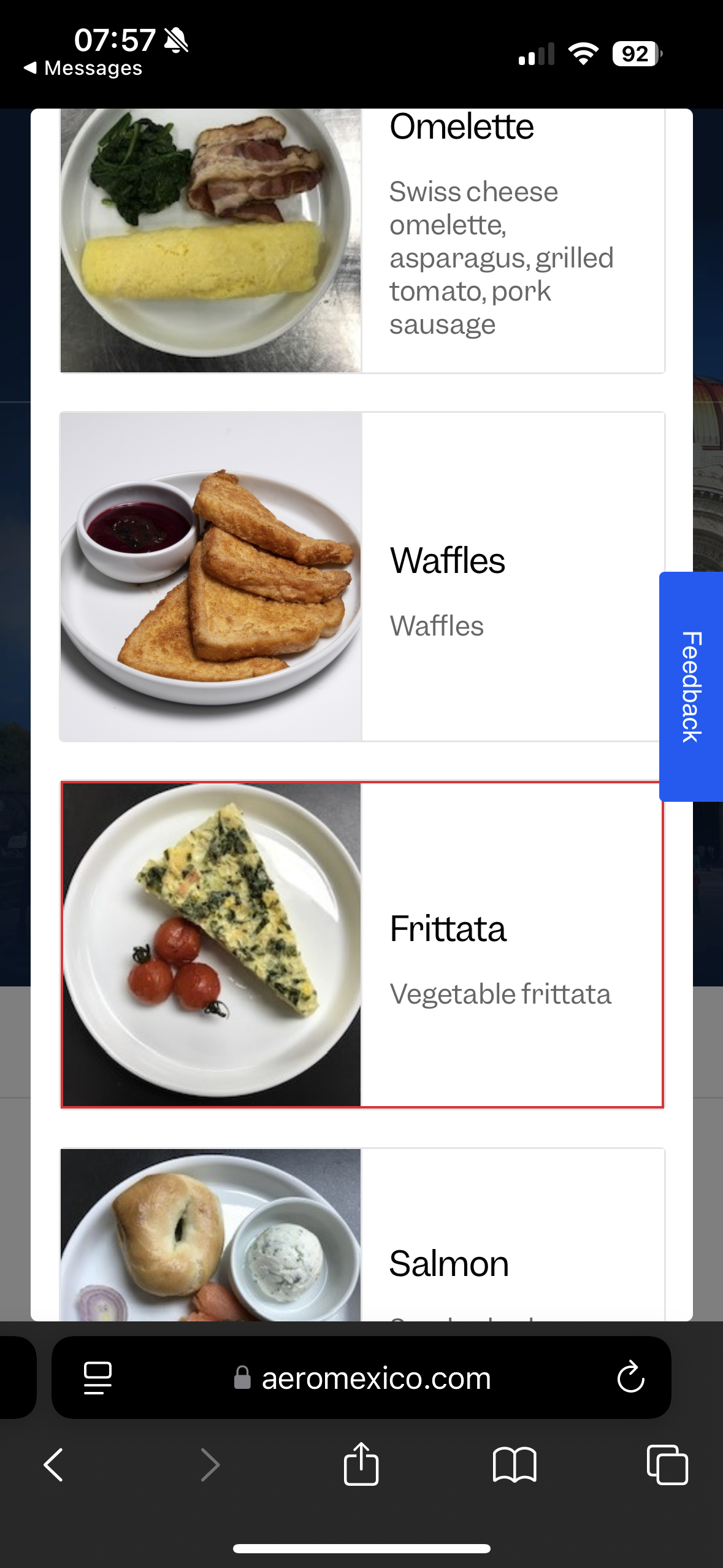Return to Messages app
This screenshot has height=1568, width=723.
(83, 68)
